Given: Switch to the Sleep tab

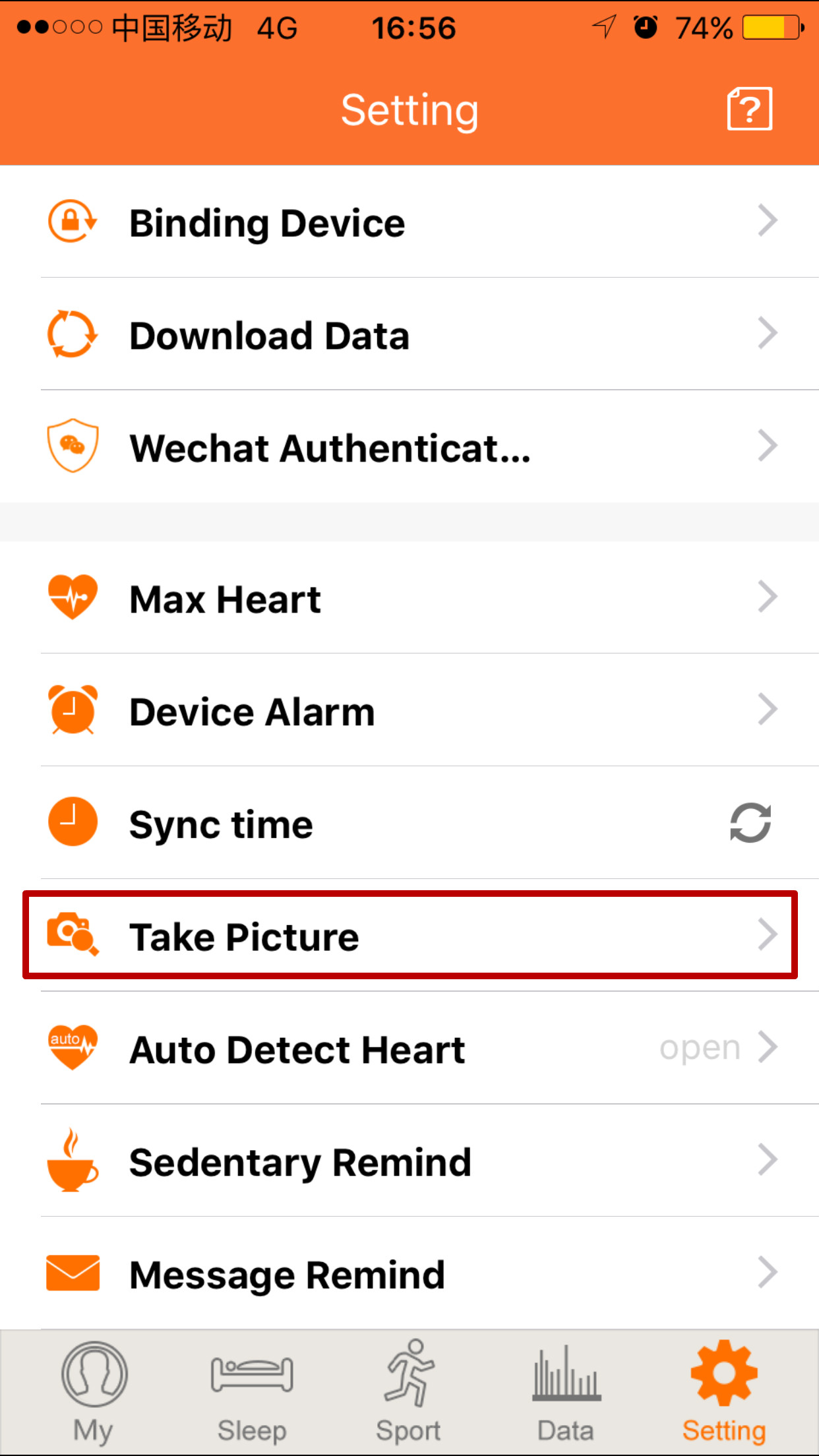Looking at the screenshot, I should (252, 1393).
